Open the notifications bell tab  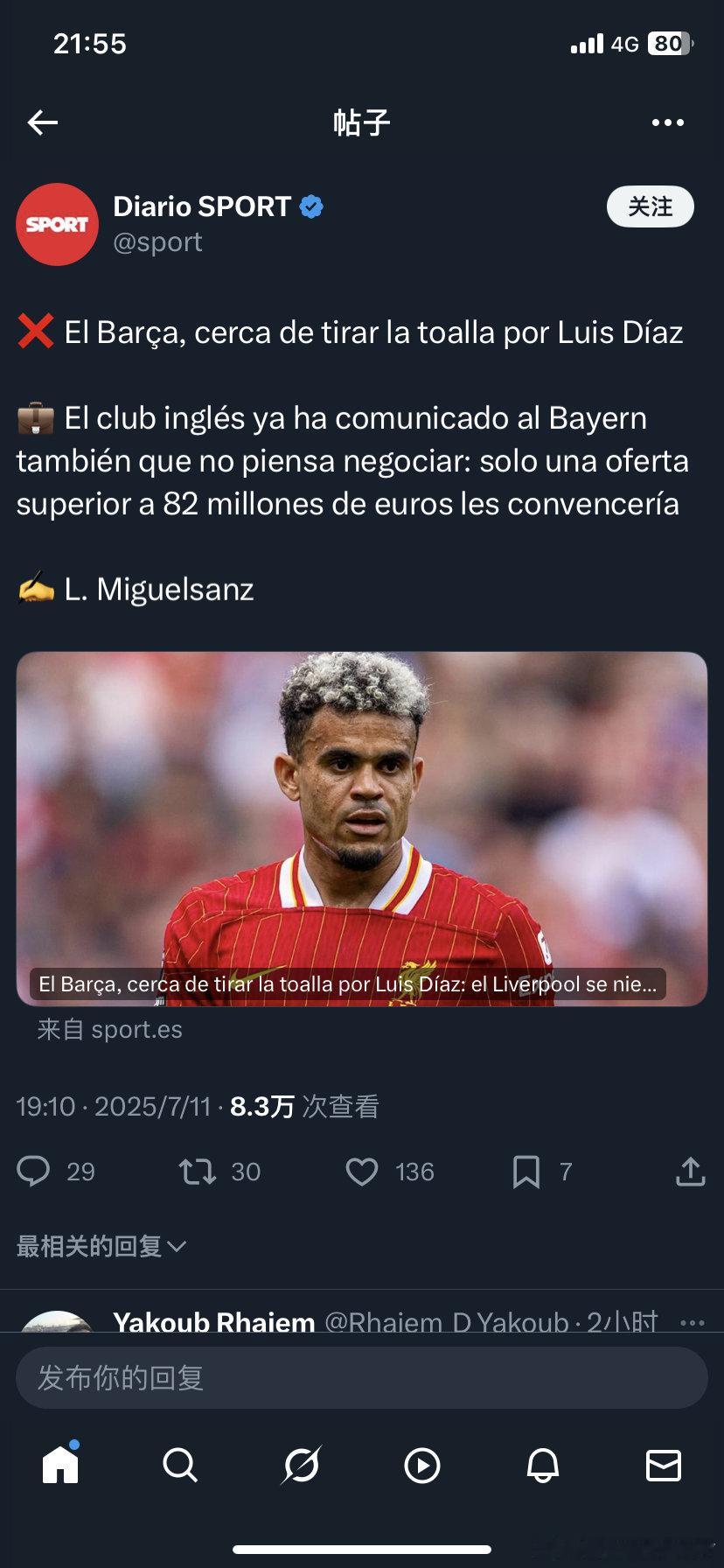[542, 1465]
